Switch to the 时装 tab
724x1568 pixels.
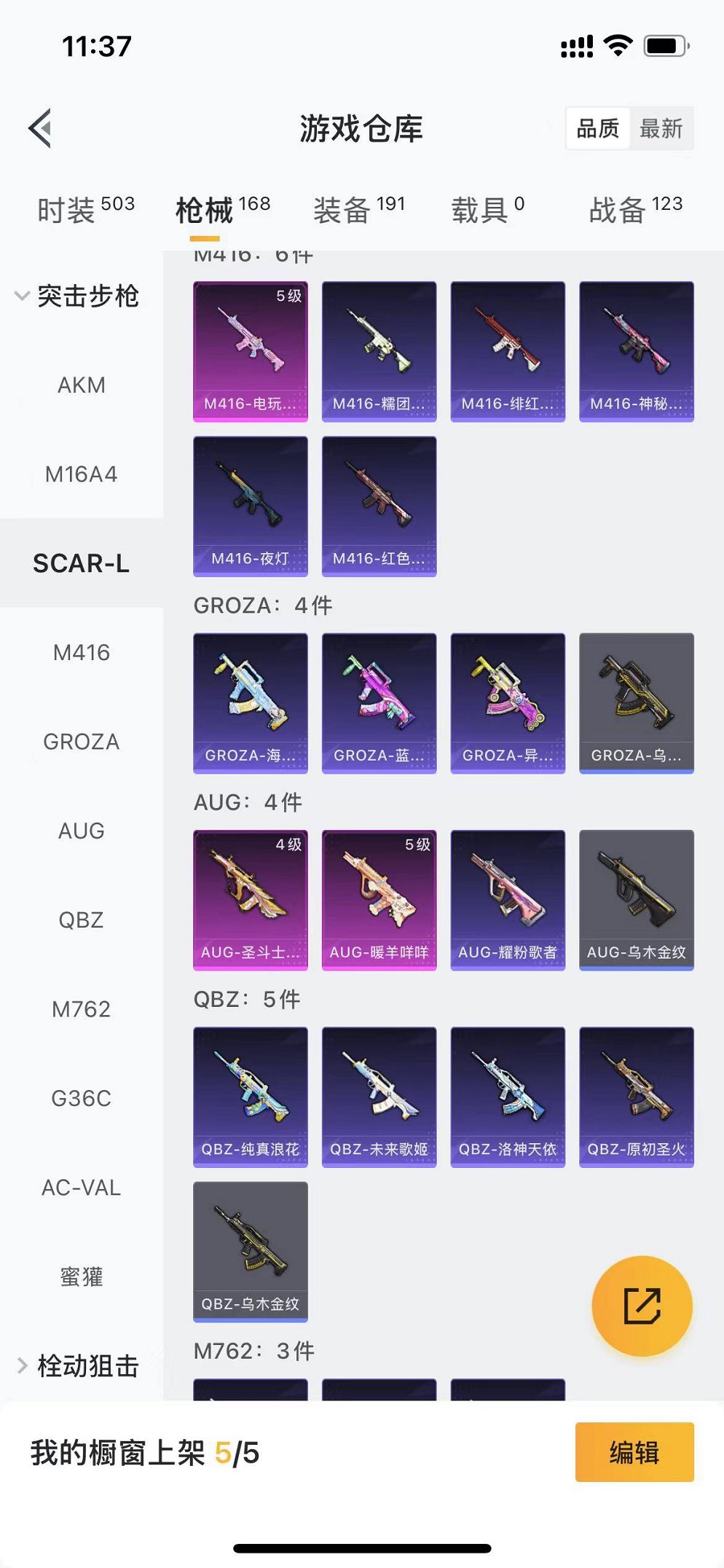point(85,210)
